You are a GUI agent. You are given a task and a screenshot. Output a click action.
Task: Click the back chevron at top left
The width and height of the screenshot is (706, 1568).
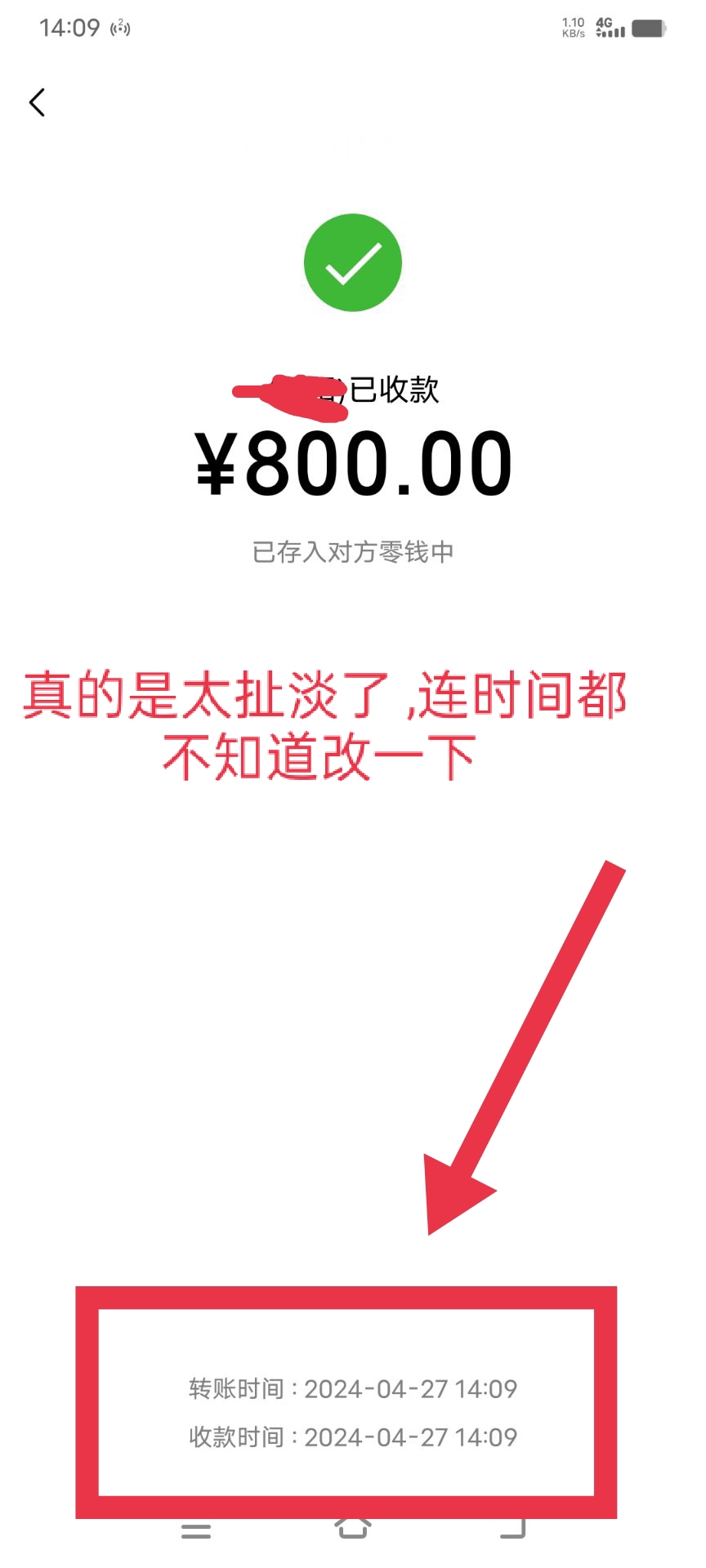coord(36,102)
